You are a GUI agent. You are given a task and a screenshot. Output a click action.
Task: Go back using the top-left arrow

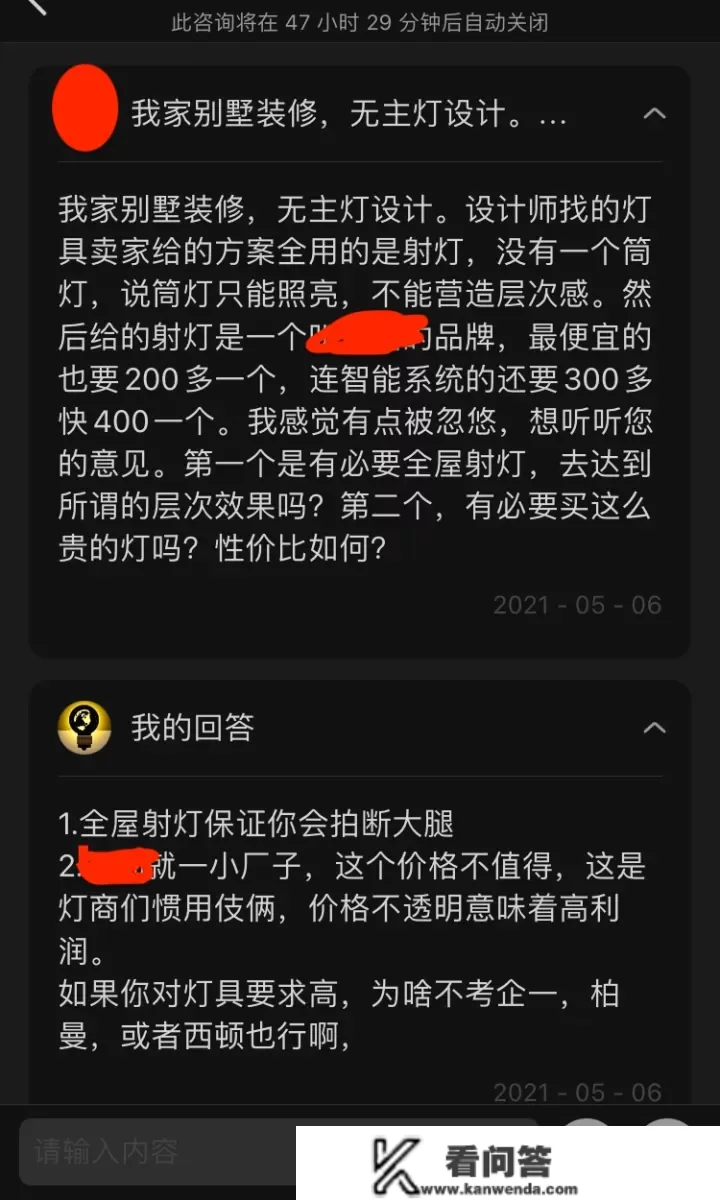(x=35, y=6)
